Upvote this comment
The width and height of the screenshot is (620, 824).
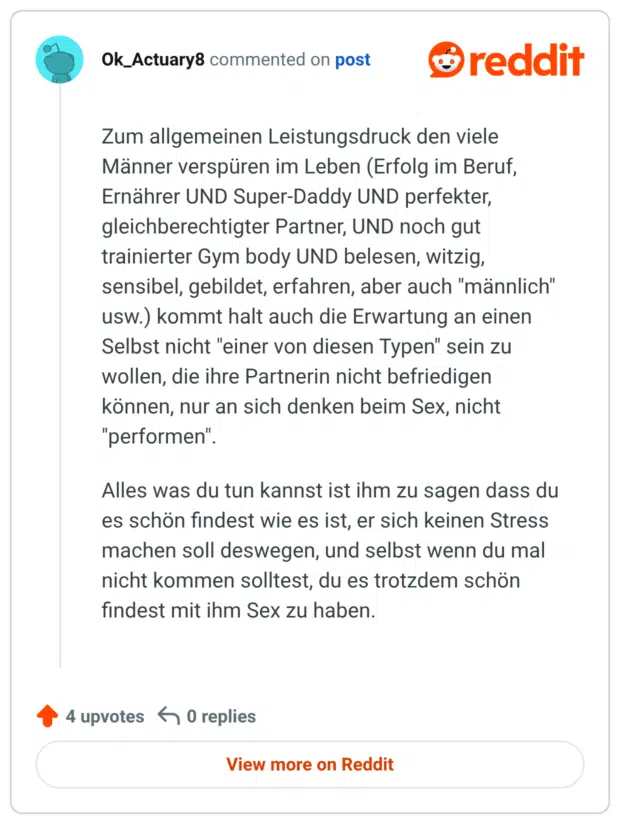click(47, 716)
